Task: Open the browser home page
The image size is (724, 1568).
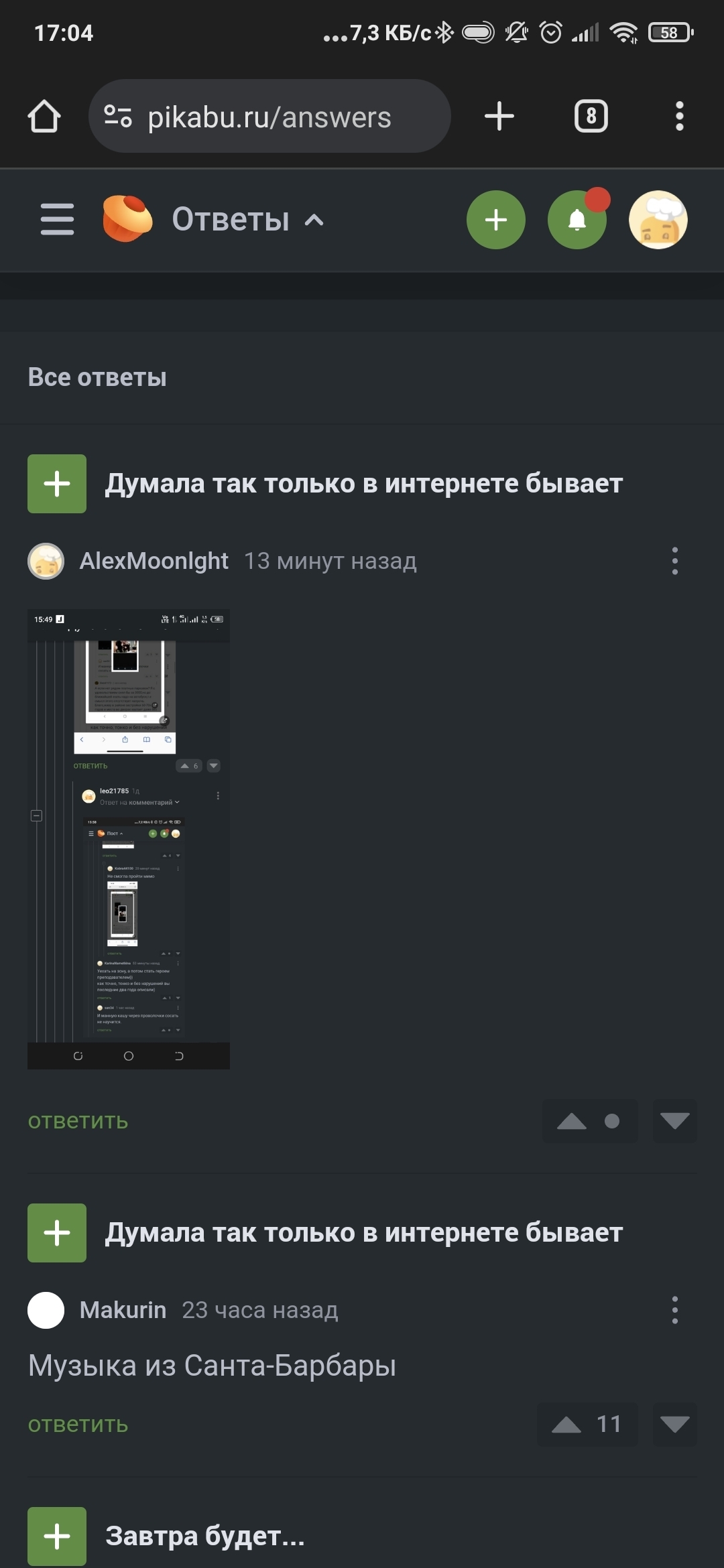Action: click(x=44, y=117)
